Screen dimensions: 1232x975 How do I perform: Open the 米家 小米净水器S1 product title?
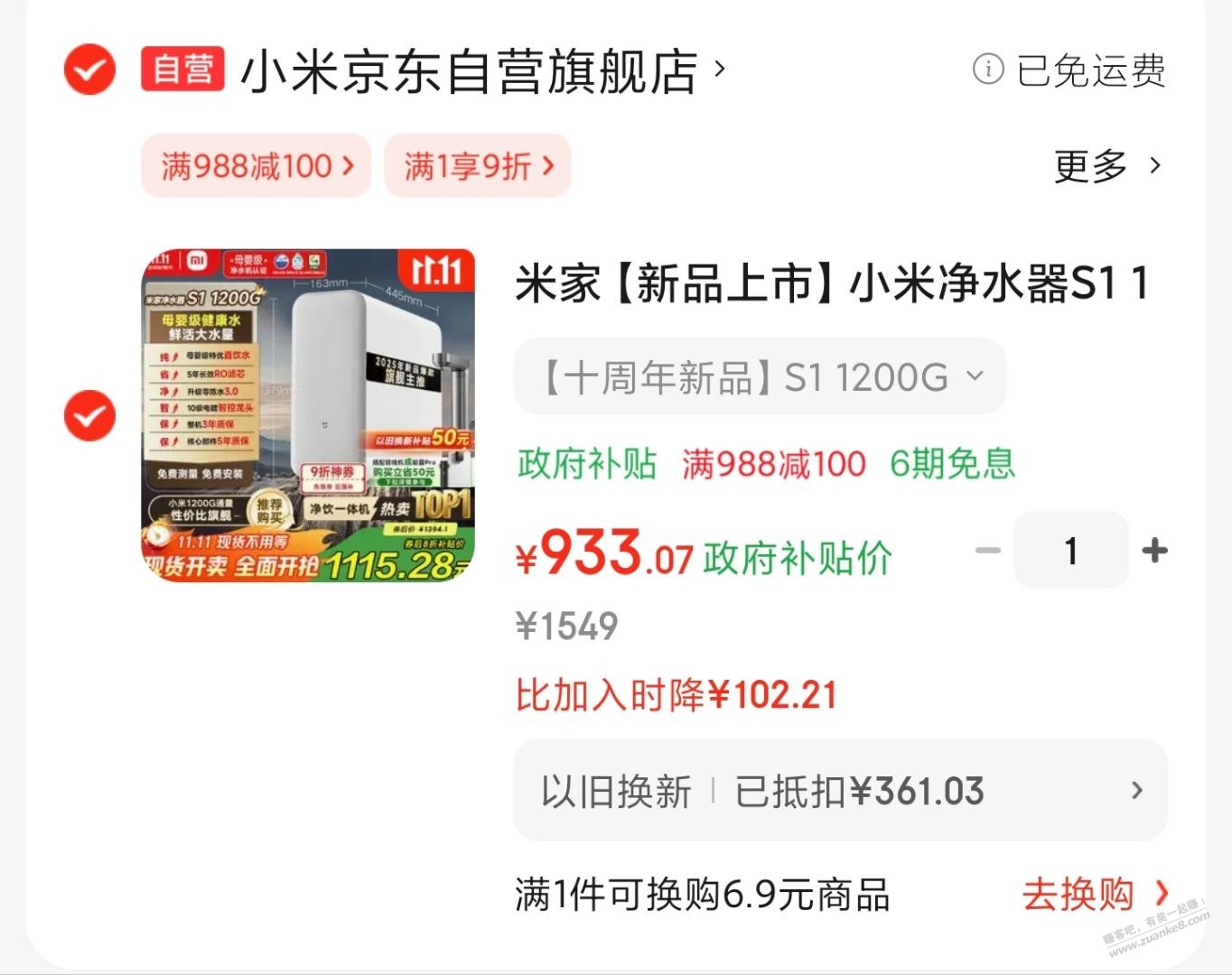831,284
